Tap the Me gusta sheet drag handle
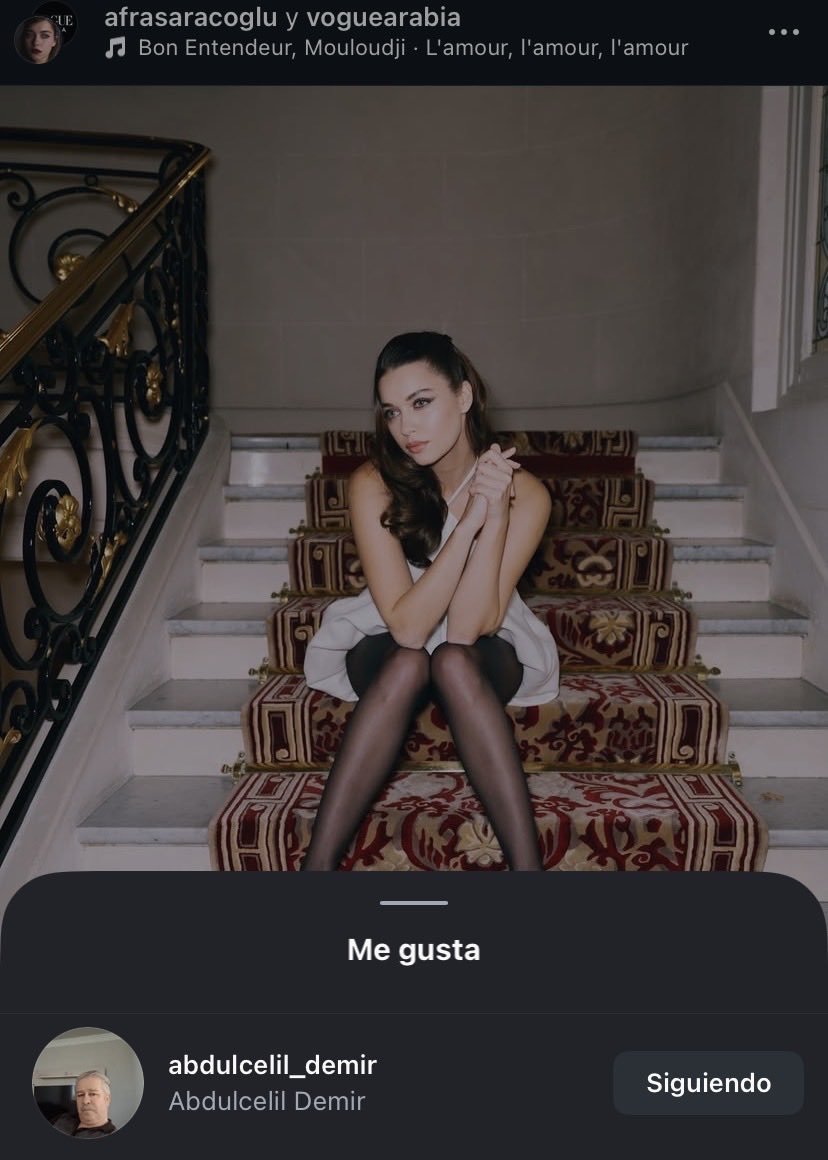This screenshot has height=1160, width=828. 414,903
